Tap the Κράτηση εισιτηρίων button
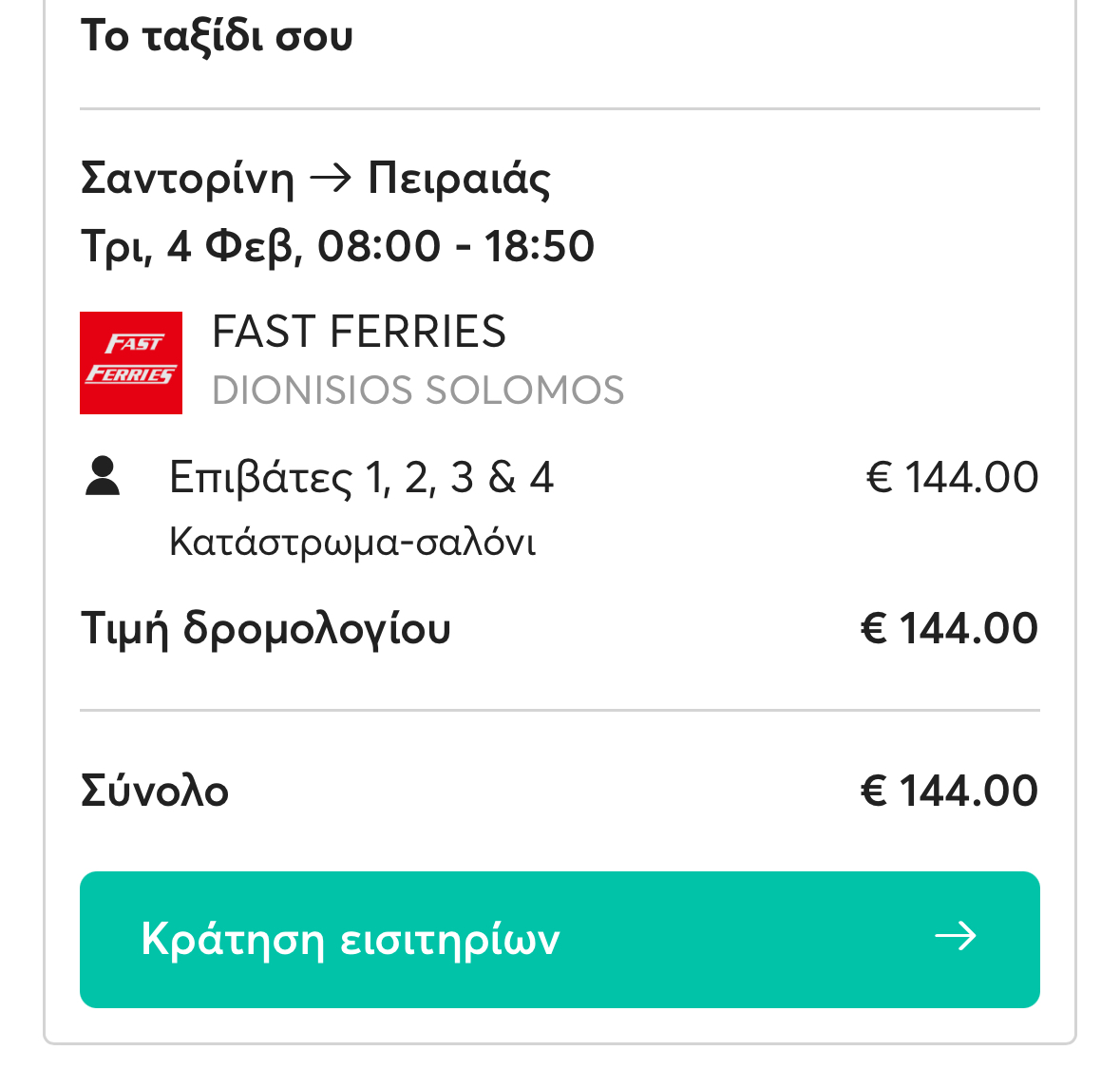 click(559, 939)
